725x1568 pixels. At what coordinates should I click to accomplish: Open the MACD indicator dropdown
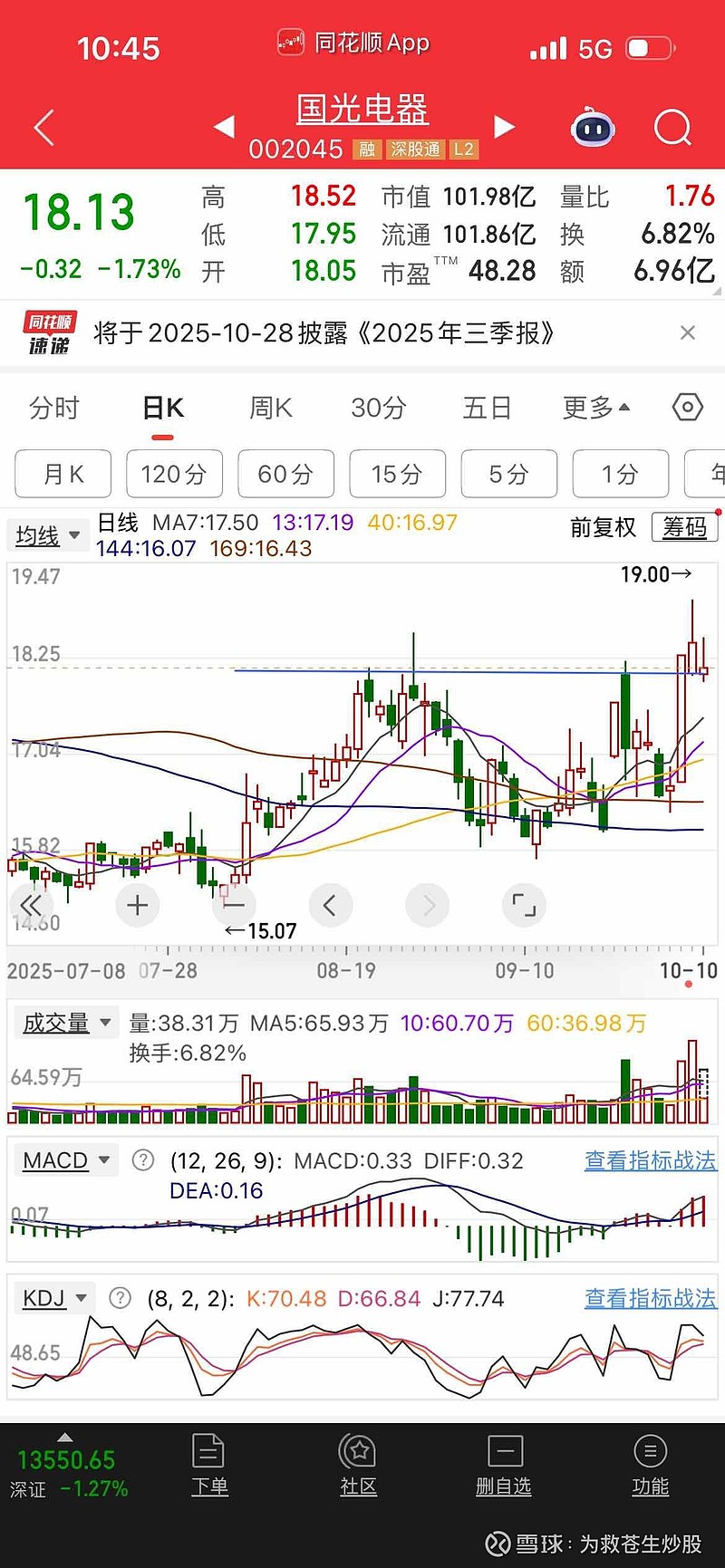pos(66,1160)
